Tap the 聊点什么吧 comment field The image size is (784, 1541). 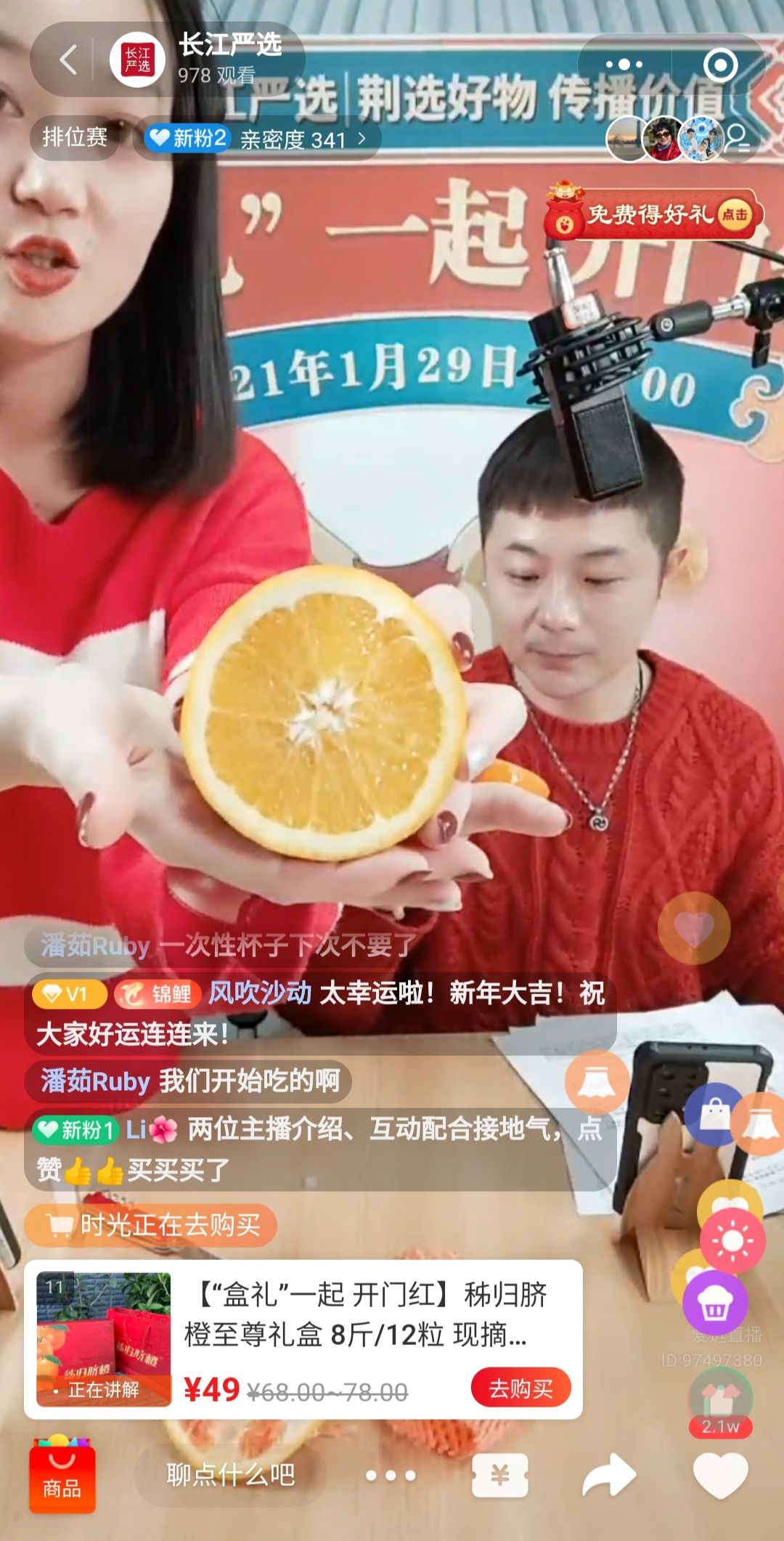[230, 1475]
